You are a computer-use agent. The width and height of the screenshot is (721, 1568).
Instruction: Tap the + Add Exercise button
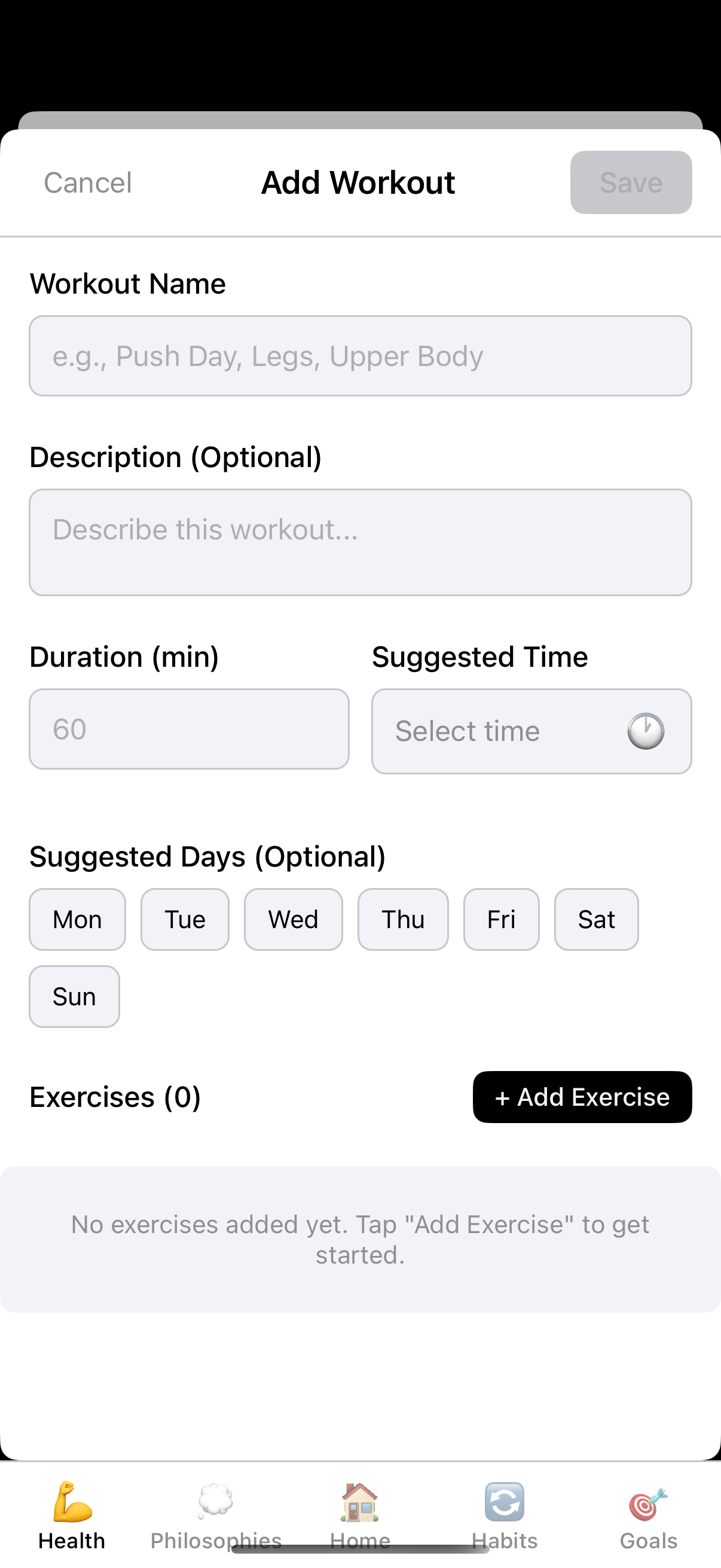(582, 1097)
